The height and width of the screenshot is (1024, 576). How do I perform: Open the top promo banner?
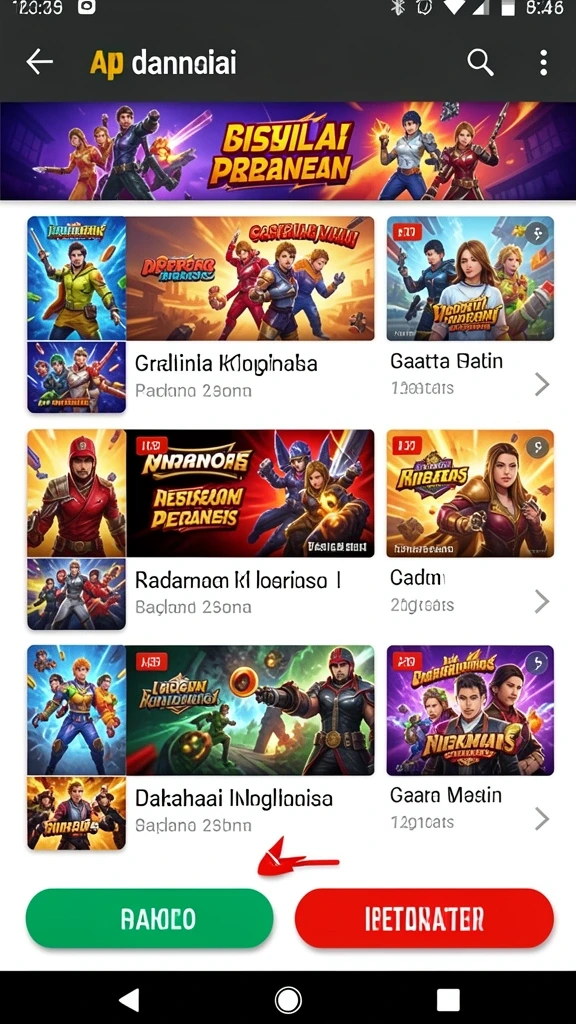(x=288, y=151)
